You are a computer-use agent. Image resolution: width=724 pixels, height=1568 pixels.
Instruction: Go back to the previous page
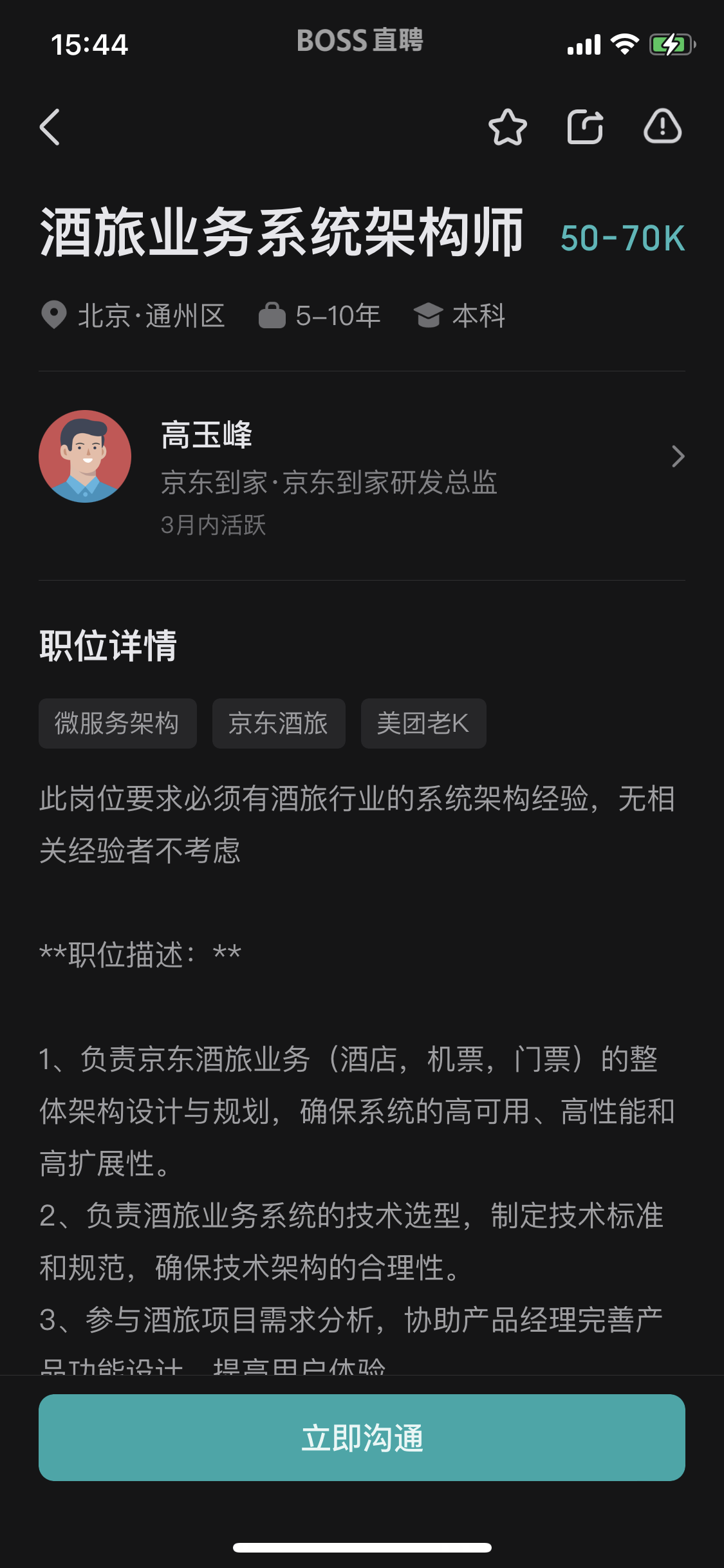point(50,127)
